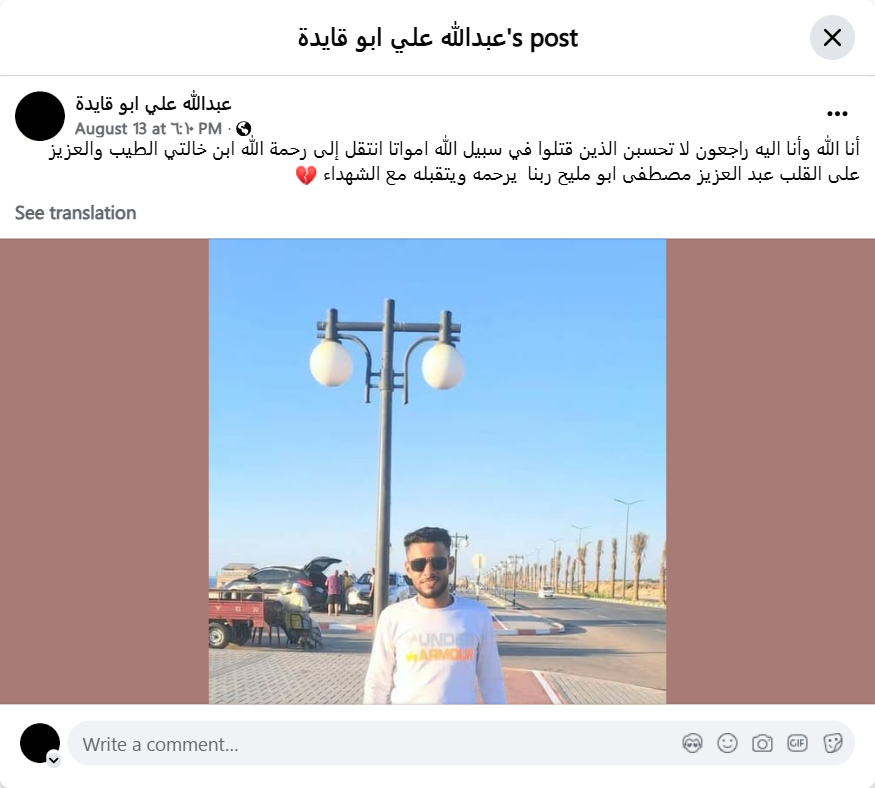Switch commenting profile via avatar dropdown

tap(54, 759)
